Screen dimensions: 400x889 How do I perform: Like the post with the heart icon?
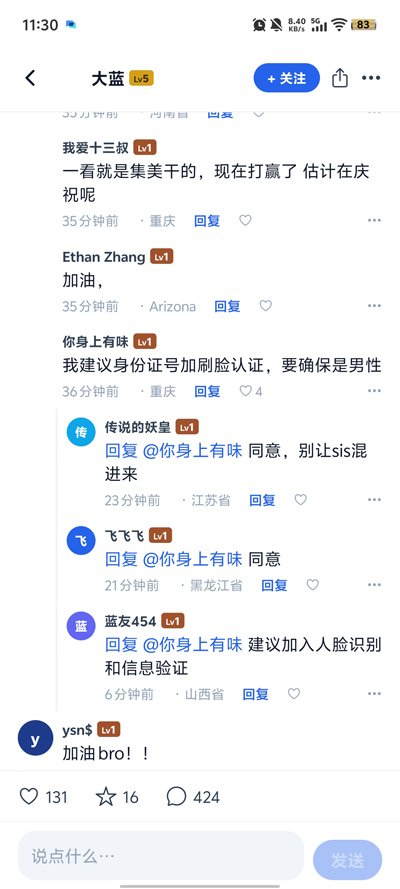click(x=29, y=797)
